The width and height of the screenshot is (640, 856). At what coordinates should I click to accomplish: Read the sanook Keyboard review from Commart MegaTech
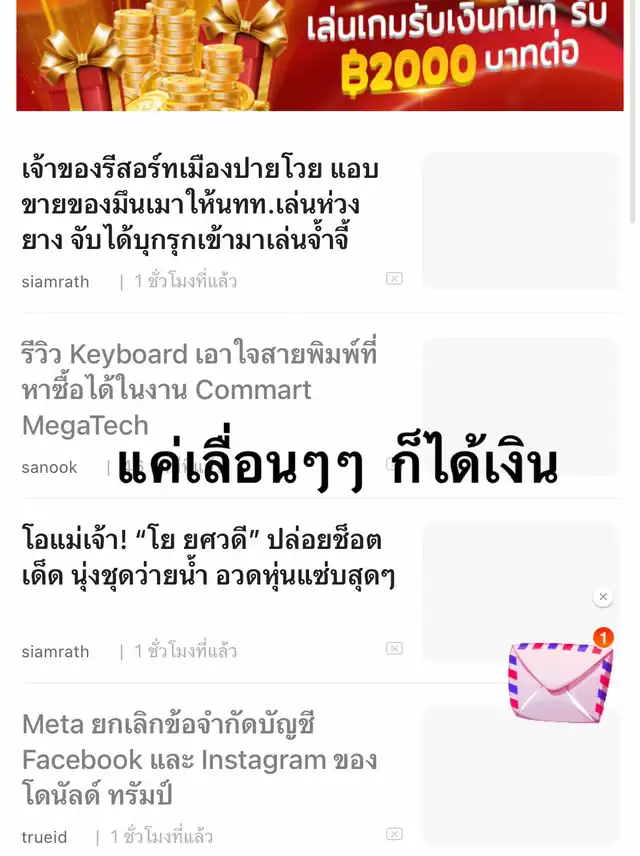(x=200, y=389)
